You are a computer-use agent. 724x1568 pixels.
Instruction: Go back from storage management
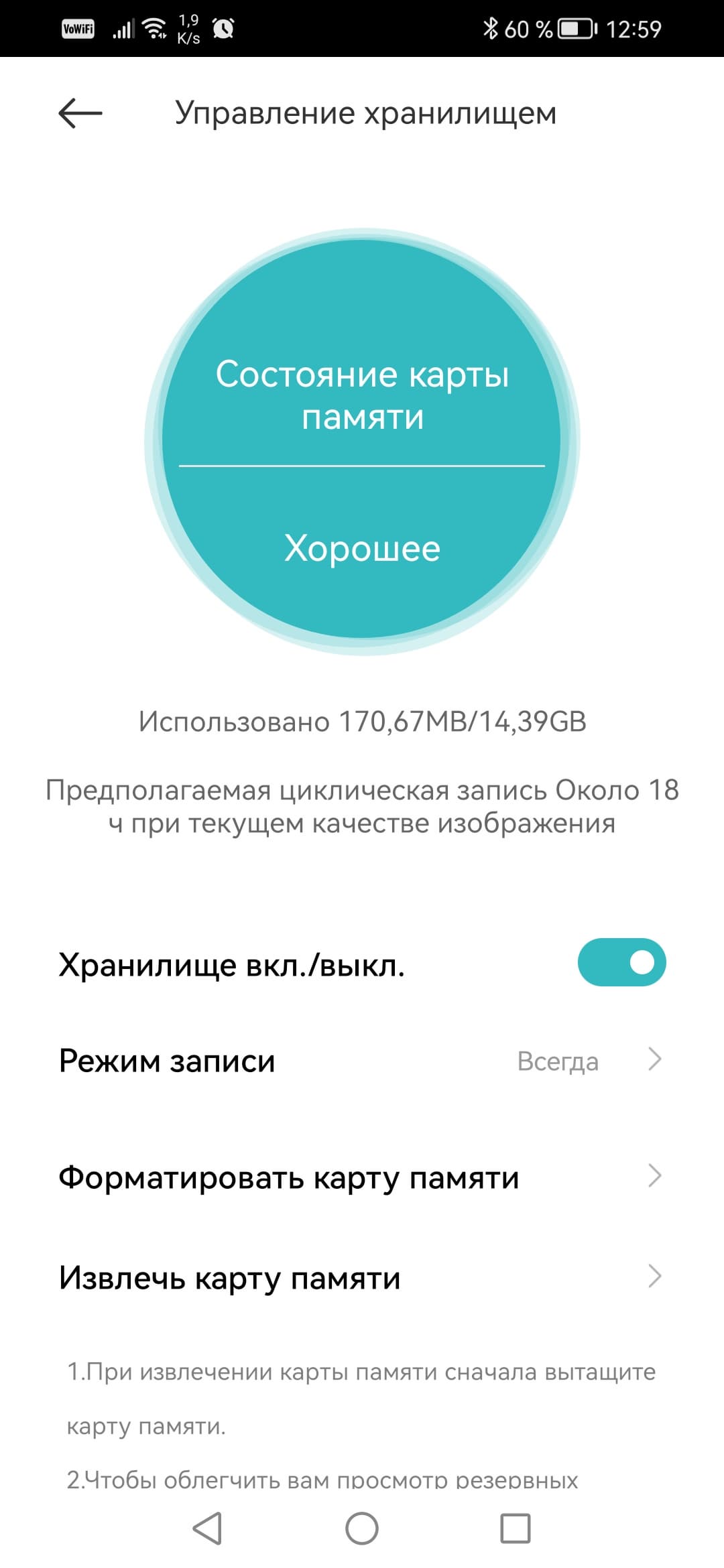click(80, 113)
